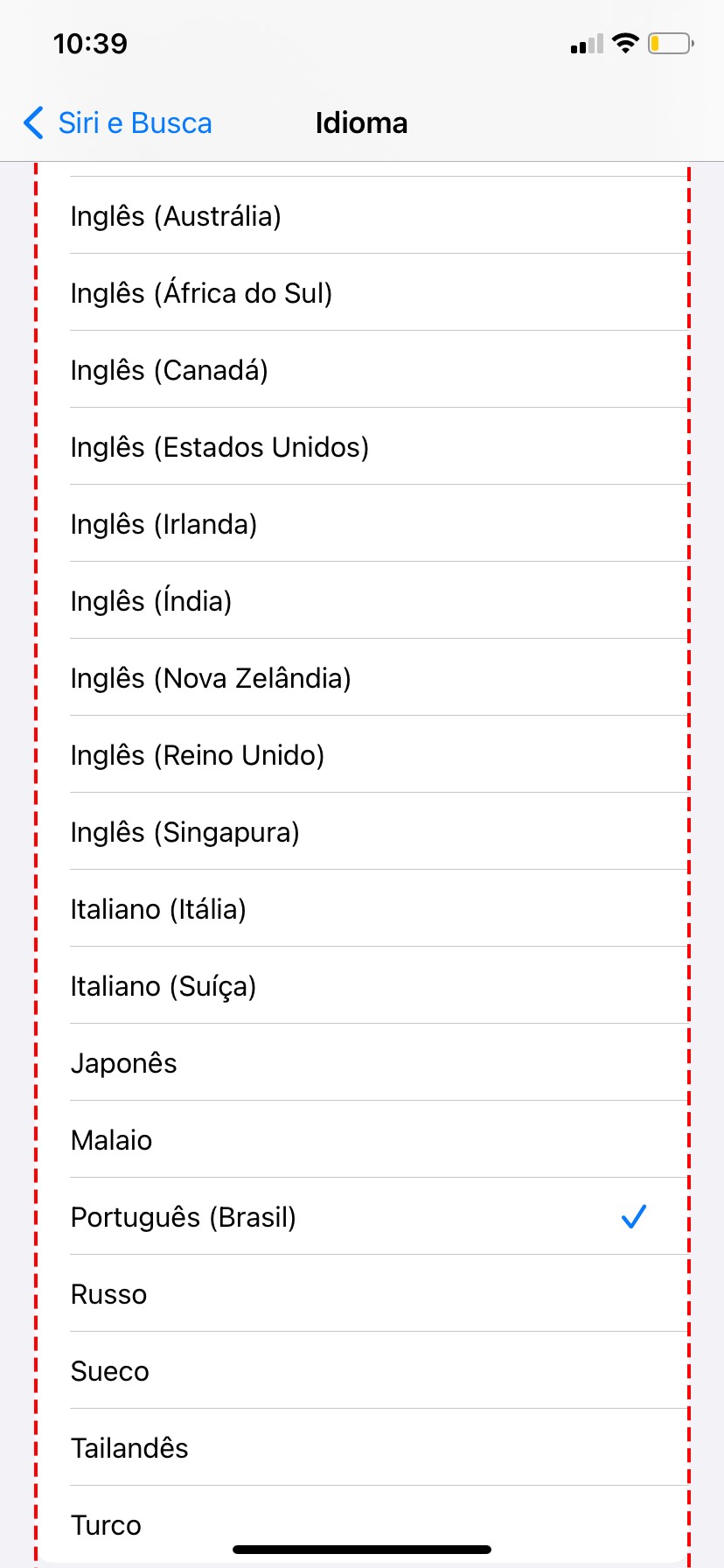Select Tailandês language
This screenshot has height=1568, width=724.
coord(362,1448)
